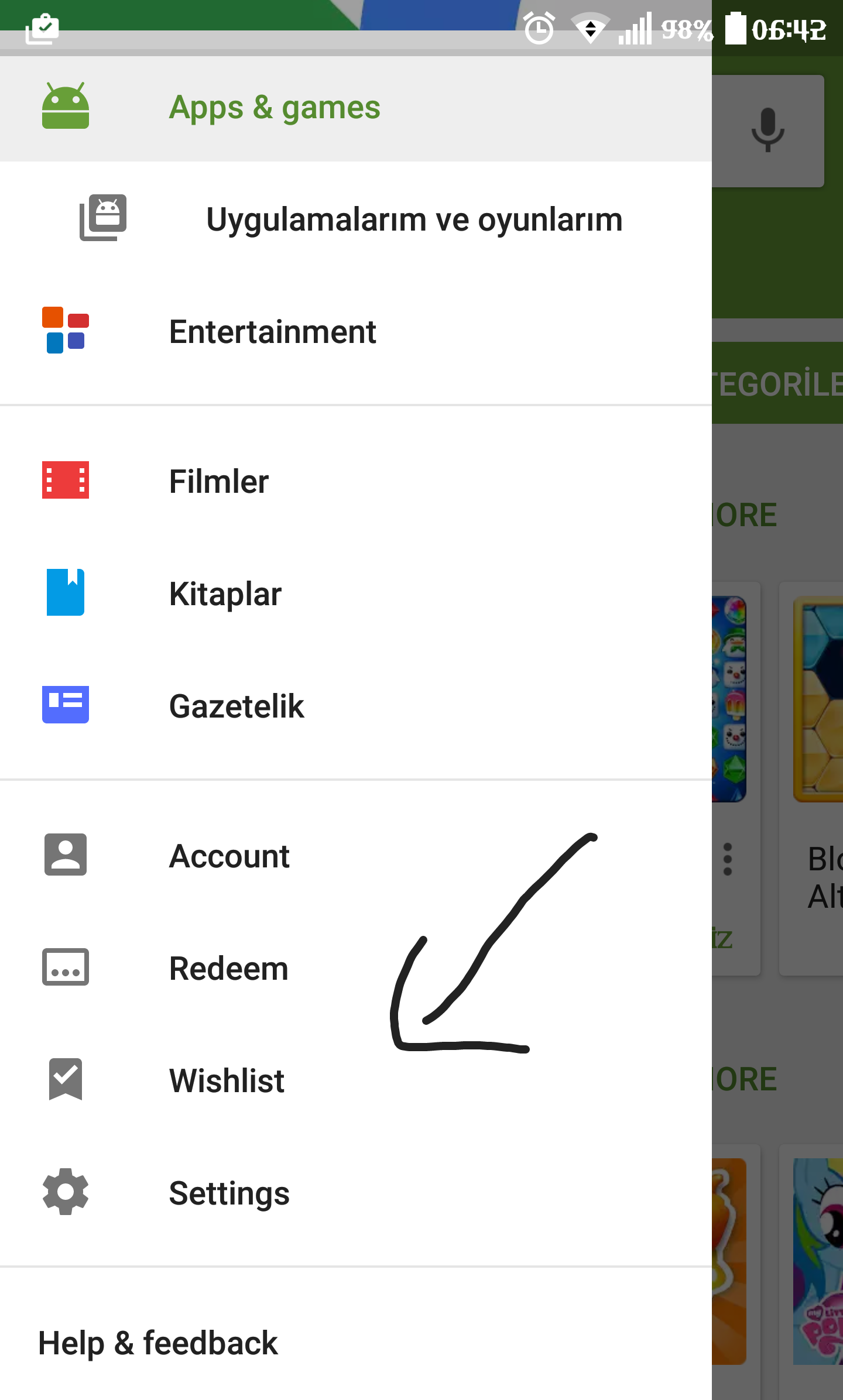The height and width of the screenshot is (1400, 843).
Task: Open Filmler from the drawer
Action: tap(356, 481)
